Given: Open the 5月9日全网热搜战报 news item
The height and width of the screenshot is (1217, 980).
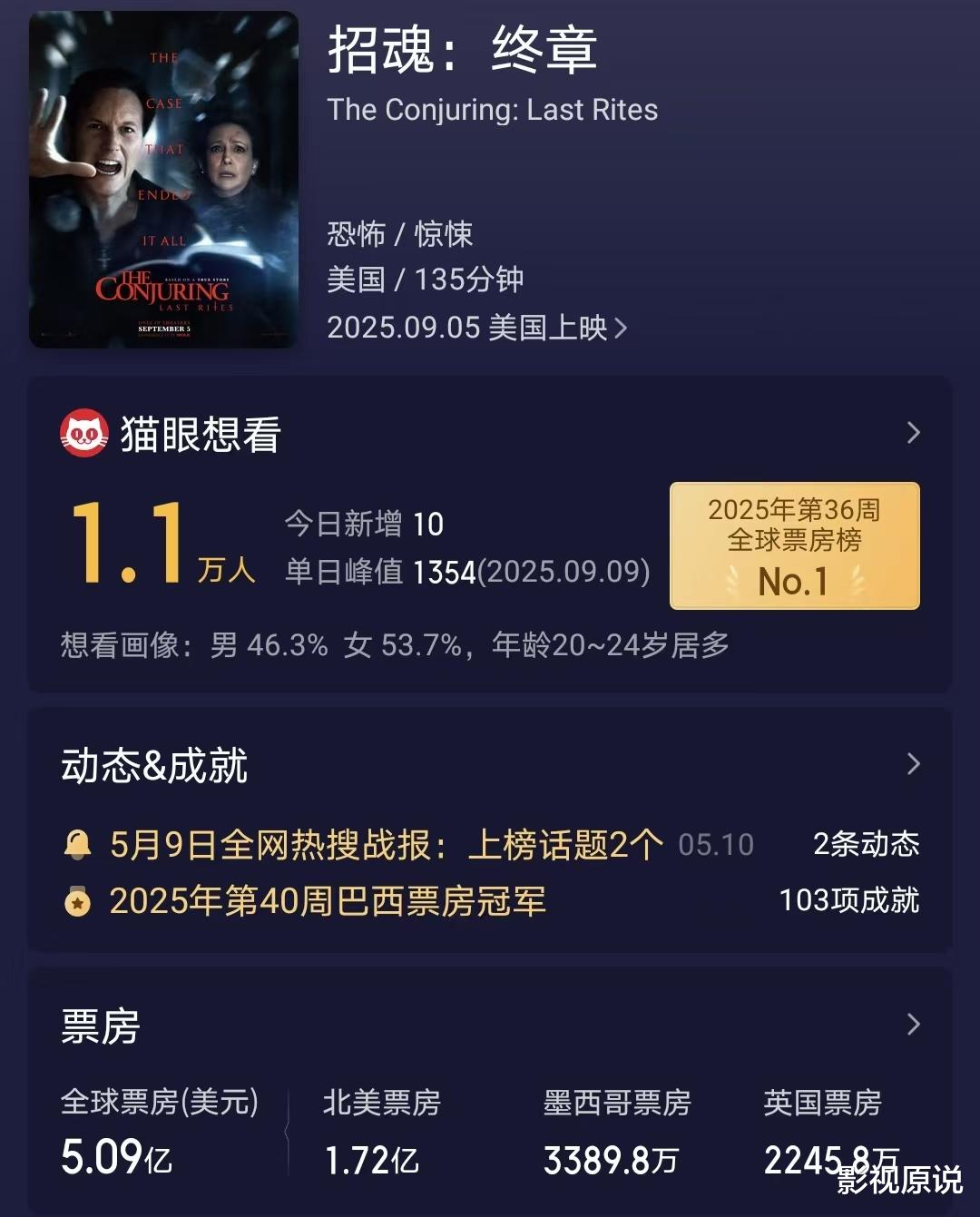Looking at the screenshot, I should 386,845.
